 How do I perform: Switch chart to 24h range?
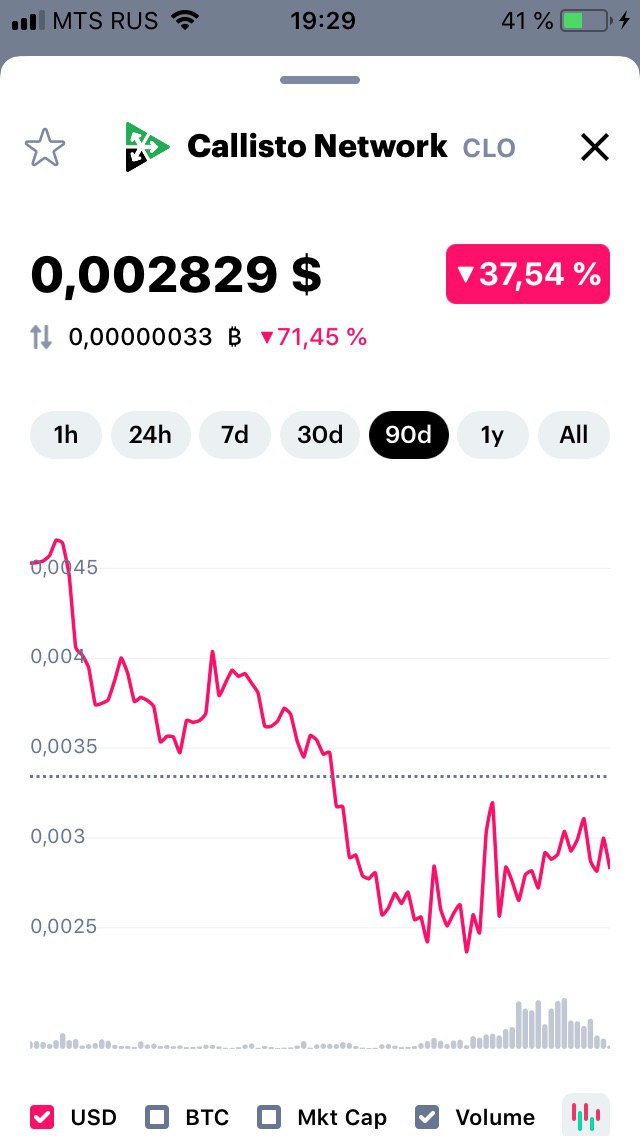tap(151, 435)
